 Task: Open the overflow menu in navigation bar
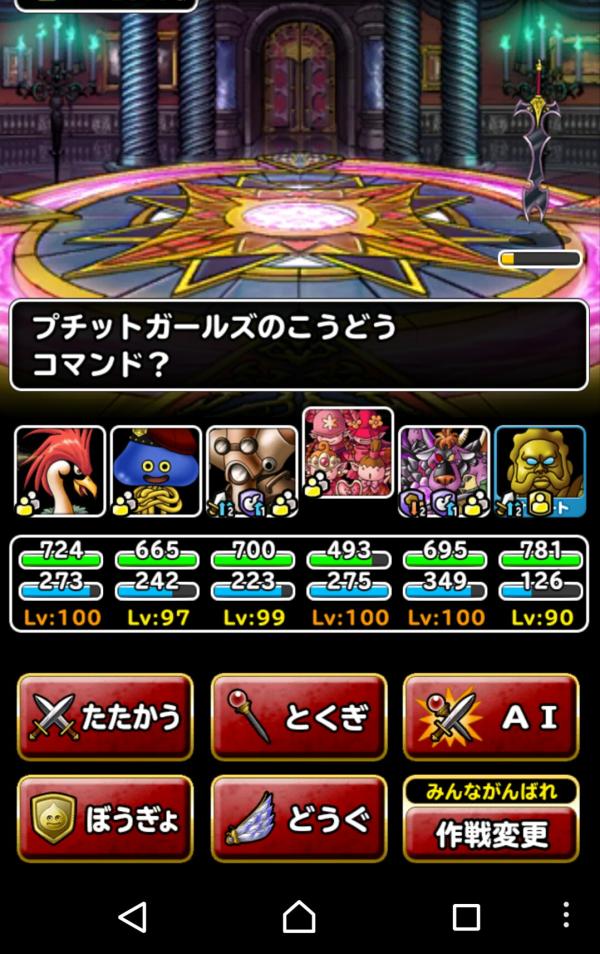pyautogui.click(x=566, y=916)
